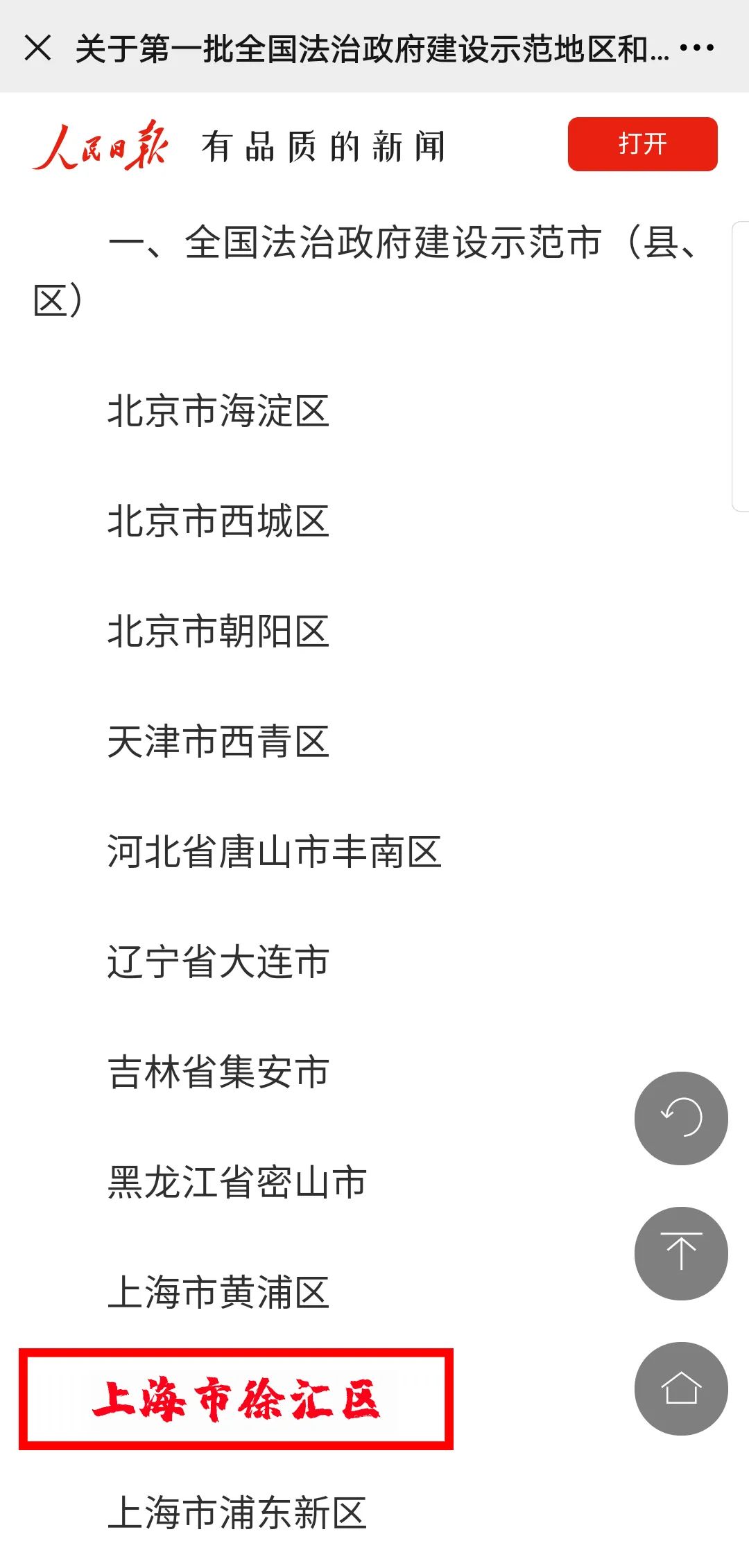This screenshot has height=1568, width=749.
Task: Tap the red 打开 button
Action: click(x=642, y=144)
